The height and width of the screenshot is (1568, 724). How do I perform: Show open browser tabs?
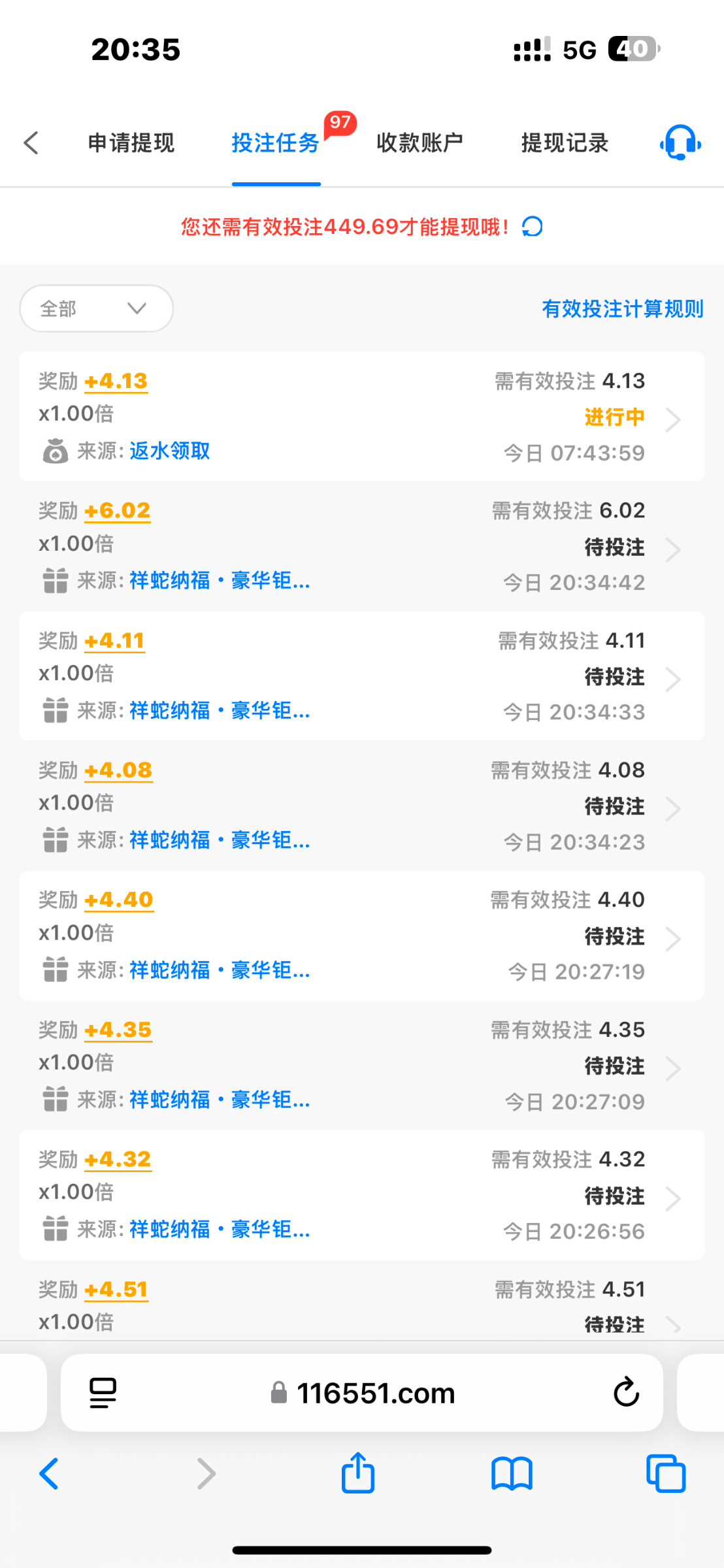[666, 1474]
